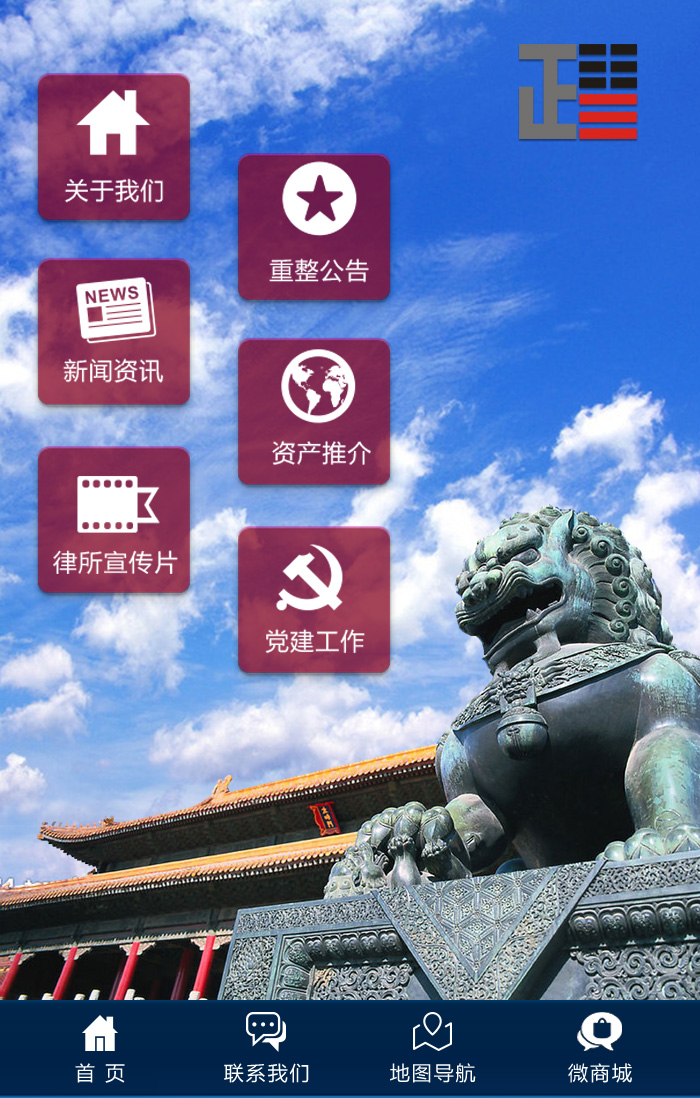The width and height of the screenshot is (700, 1098).
Task: Open 律所宣传片 promo video
Action: coord(114,520)
